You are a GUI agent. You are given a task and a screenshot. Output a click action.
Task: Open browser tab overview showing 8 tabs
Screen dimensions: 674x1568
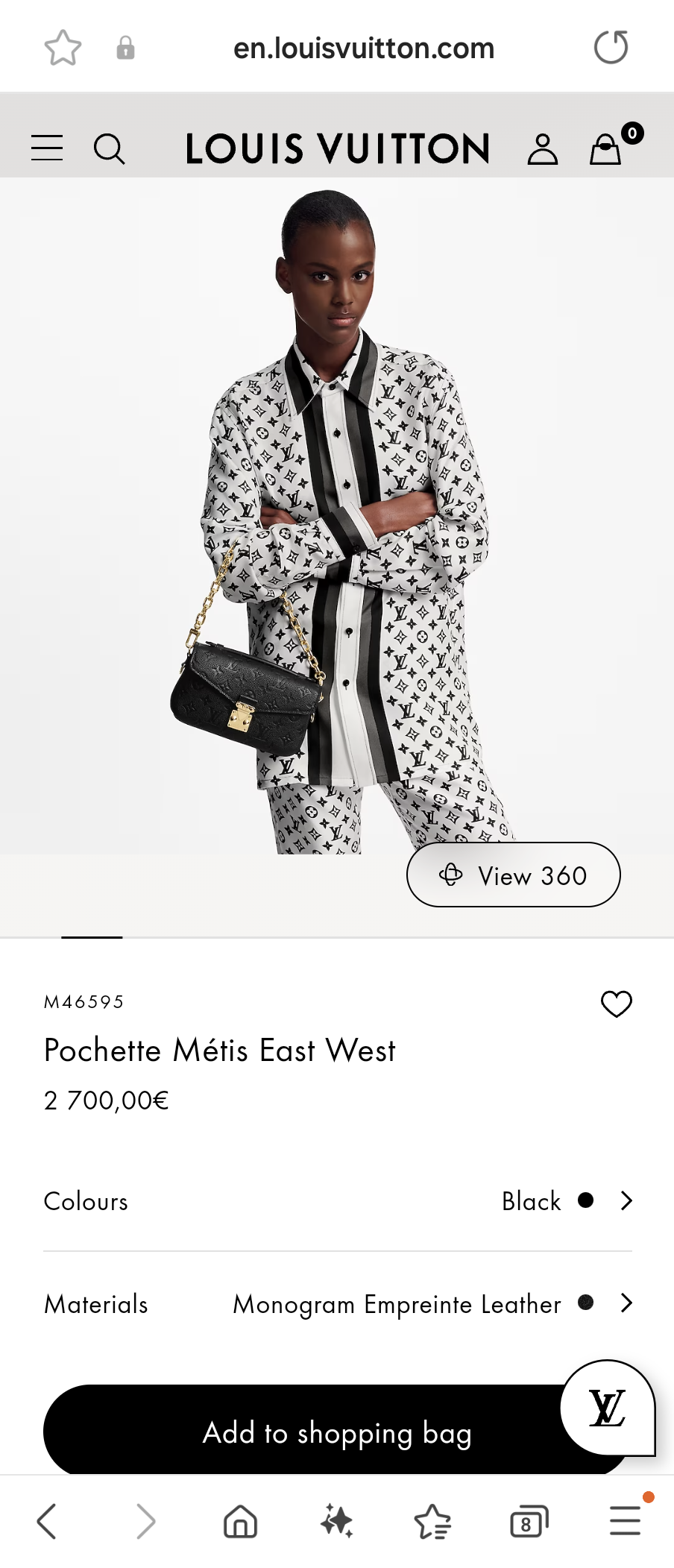click(529, 1522)
